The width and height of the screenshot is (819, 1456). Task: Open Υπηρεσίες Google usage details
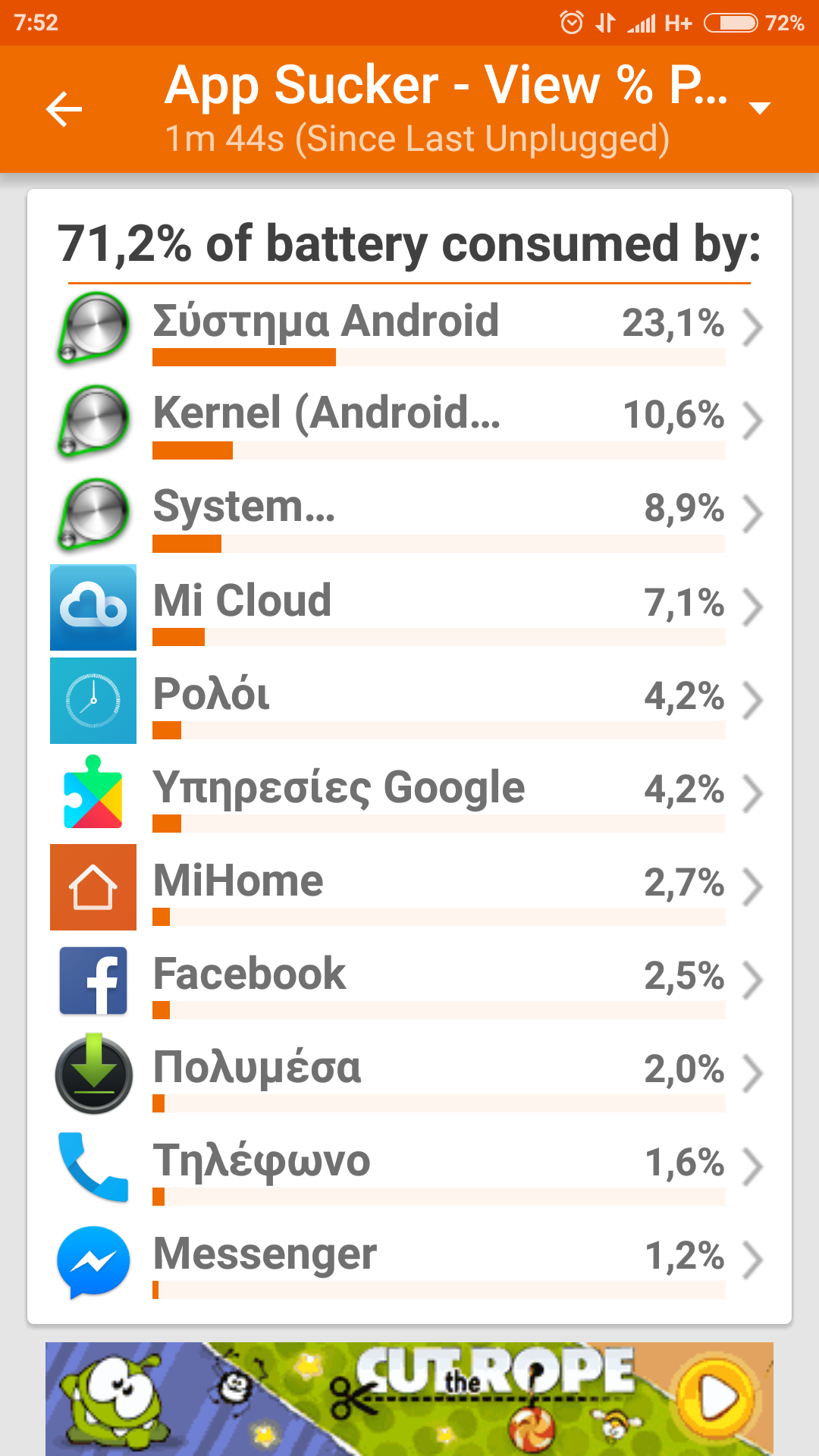pos(409,795)
